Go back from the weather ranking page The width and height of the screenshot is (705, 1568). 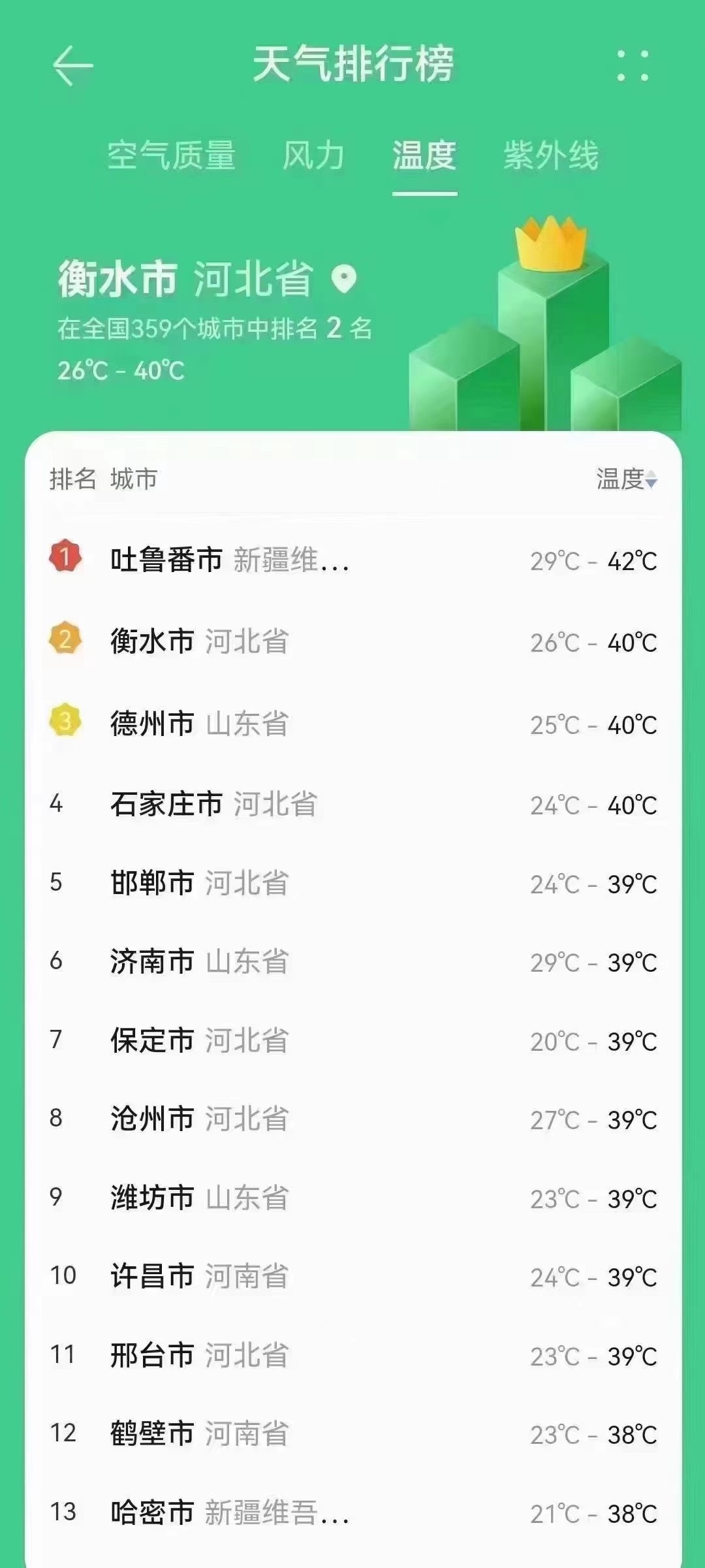(x=72, y=66)
